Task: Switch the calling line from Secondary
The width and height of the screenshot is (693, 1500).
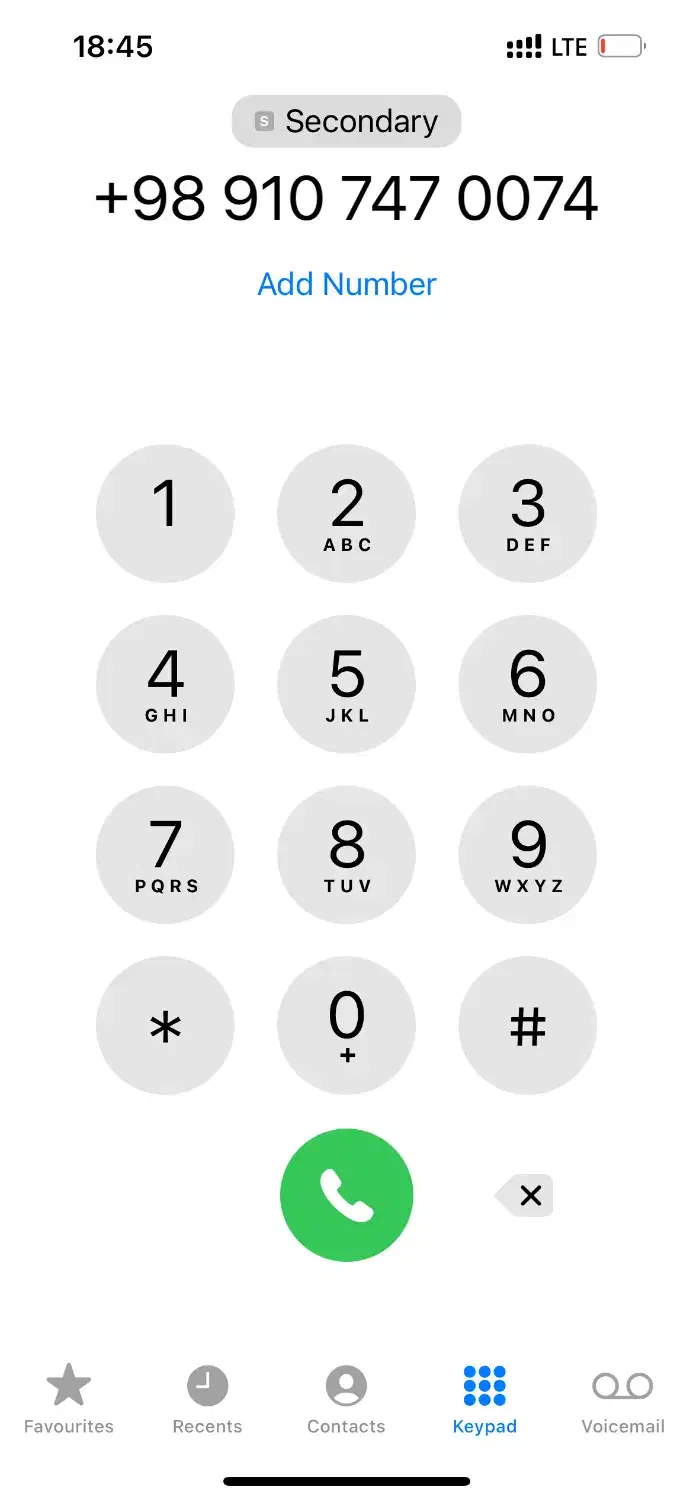Action: 346,122
